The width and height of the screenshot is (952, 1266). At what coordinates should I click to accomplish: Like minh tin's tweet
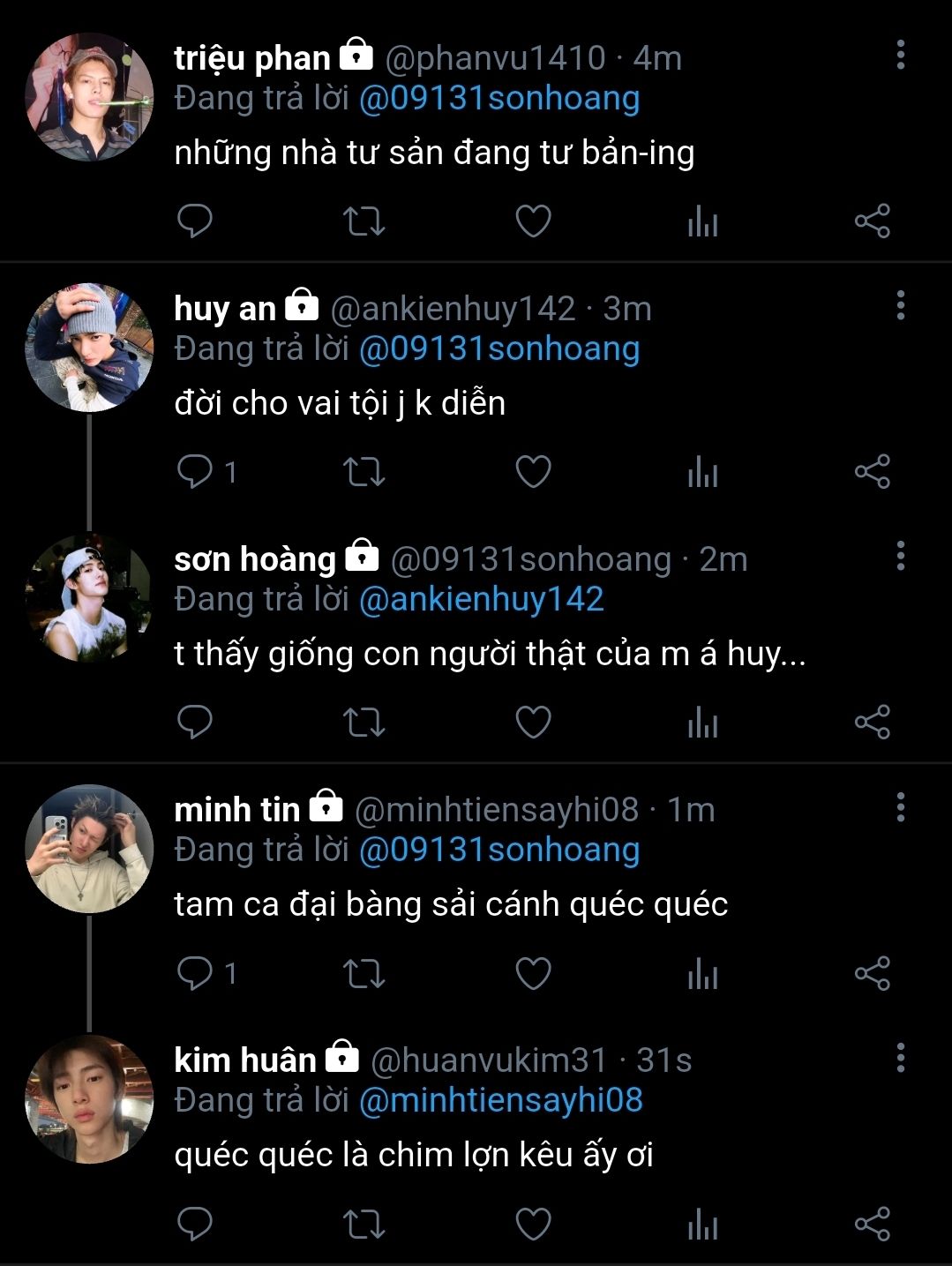533,973
